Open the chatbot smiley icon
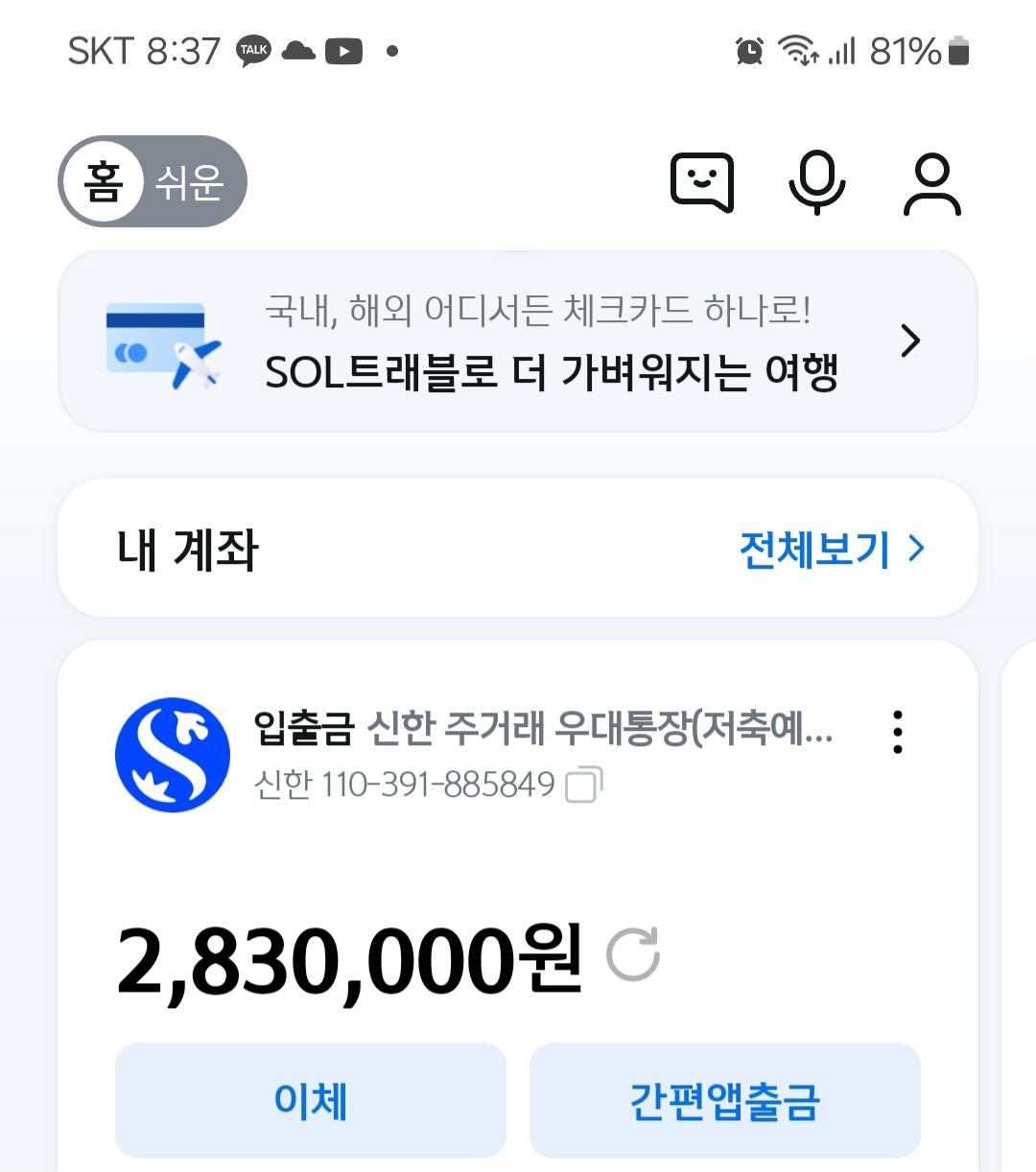 702,181
